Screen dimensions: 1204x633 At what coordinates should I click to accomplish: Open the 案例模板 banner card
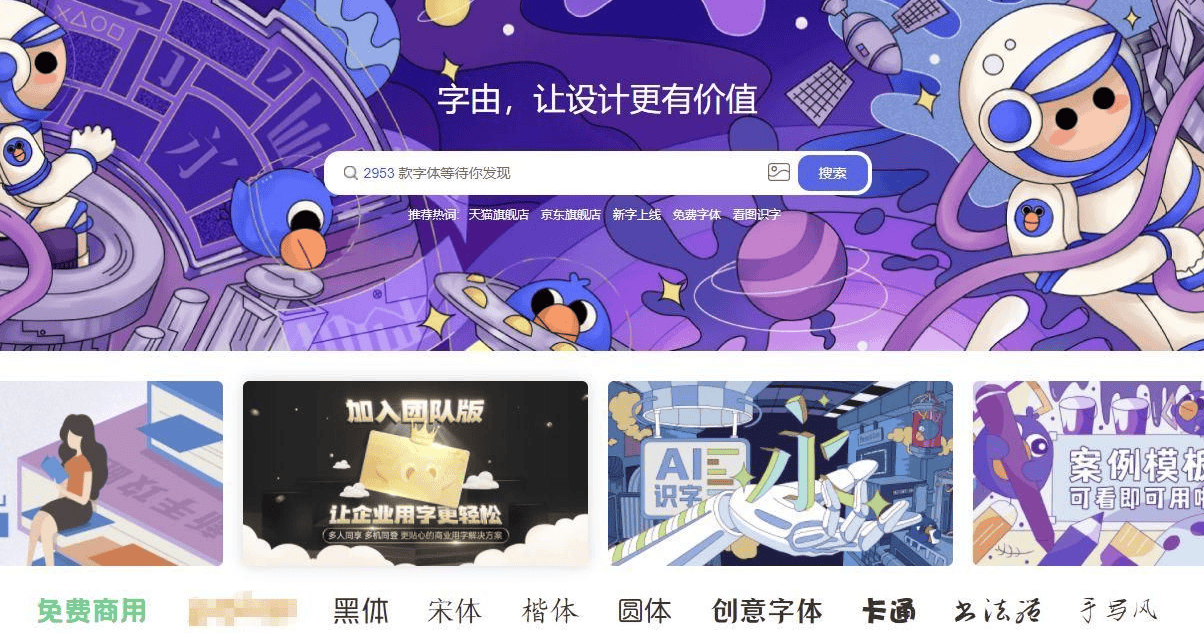1088,473
